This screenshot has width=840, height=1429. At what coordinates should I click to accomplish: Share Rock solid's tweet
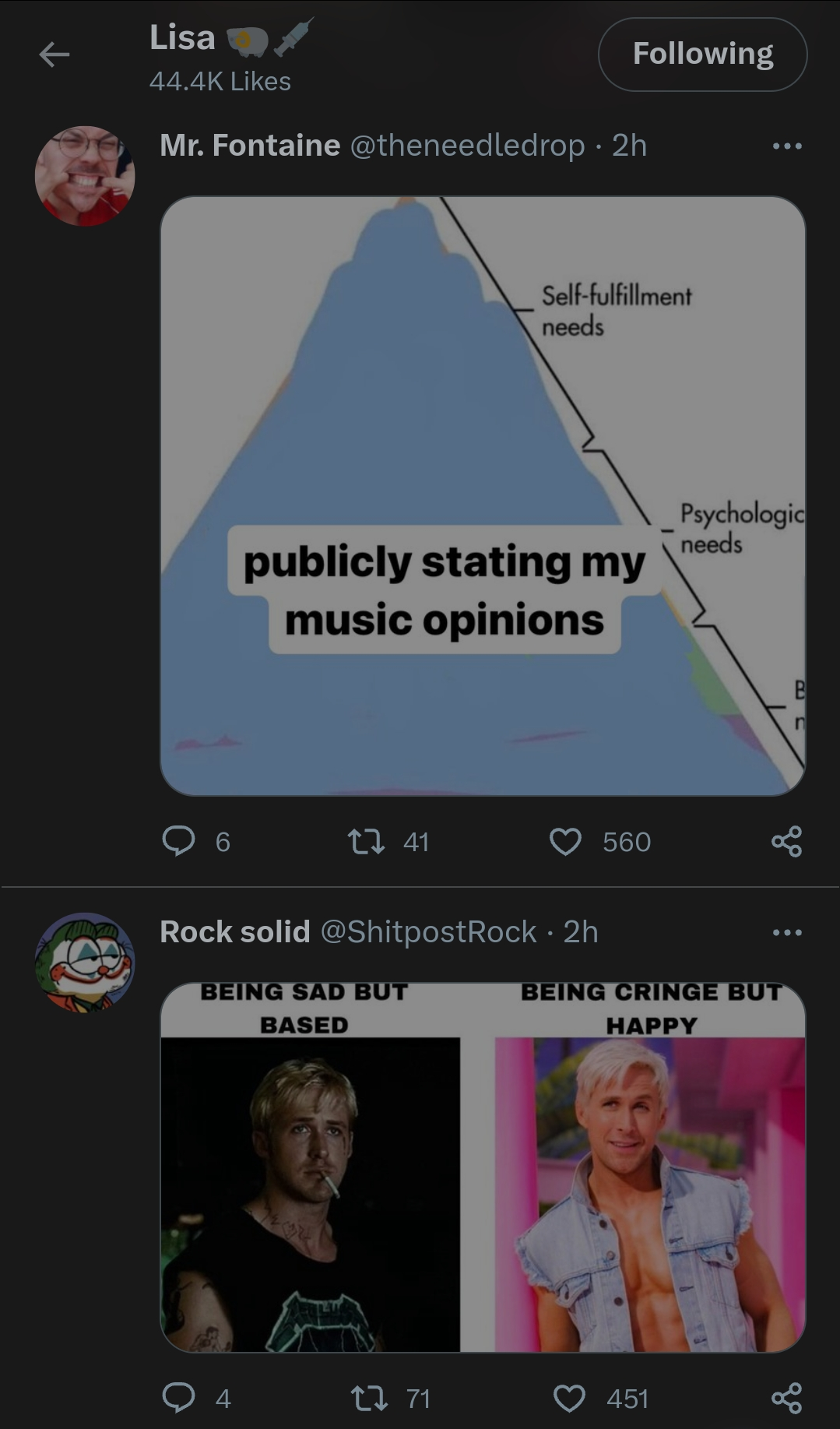click(x=786, y=1398)
